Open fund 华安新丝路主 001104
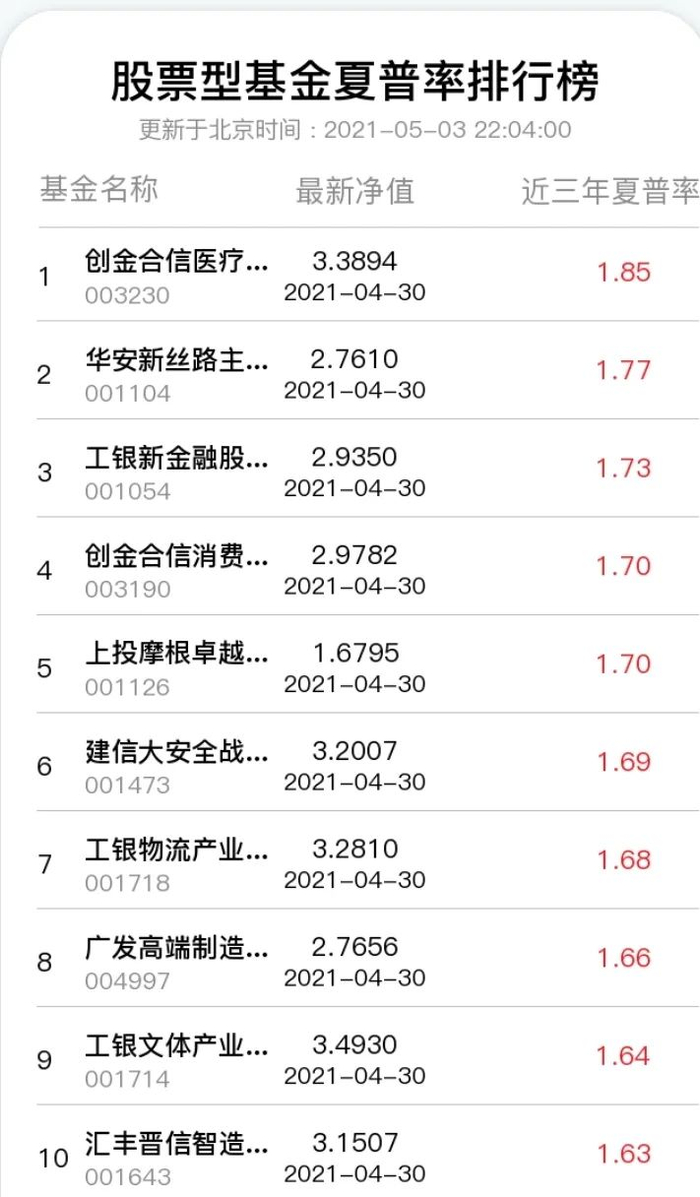This screenshot has width=700, height=1197. click(x=369, y=370)
